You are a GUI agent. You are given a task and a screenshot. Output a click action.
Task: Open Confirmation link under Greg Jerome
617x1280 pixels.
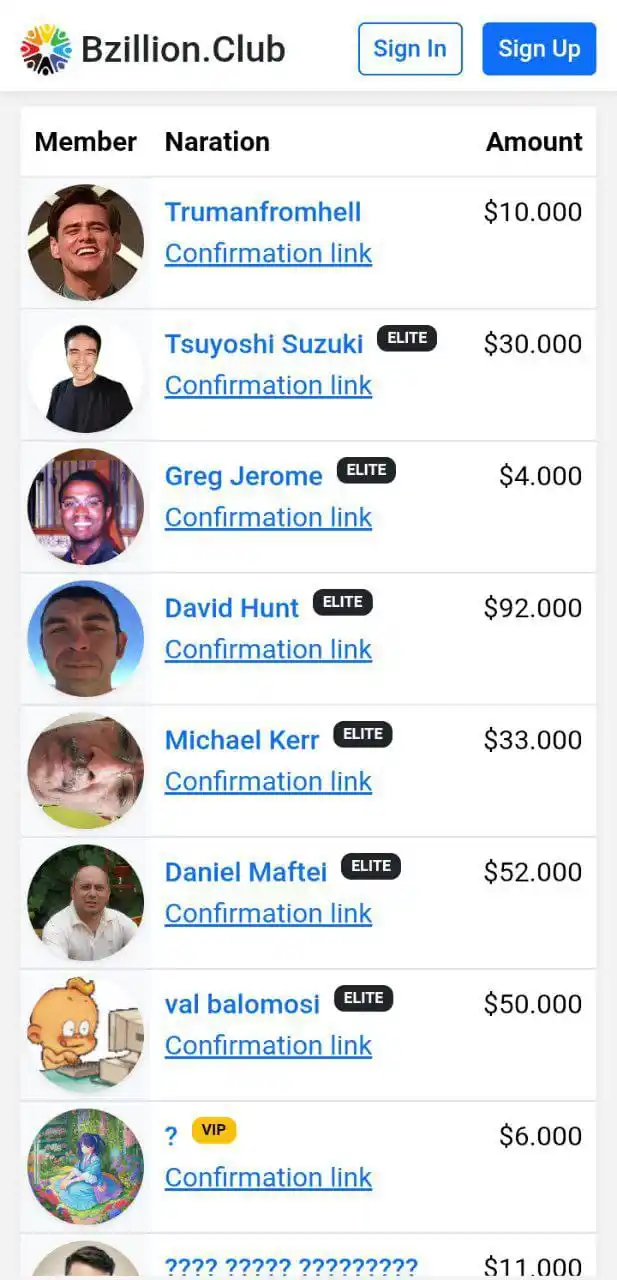[268, 518]
